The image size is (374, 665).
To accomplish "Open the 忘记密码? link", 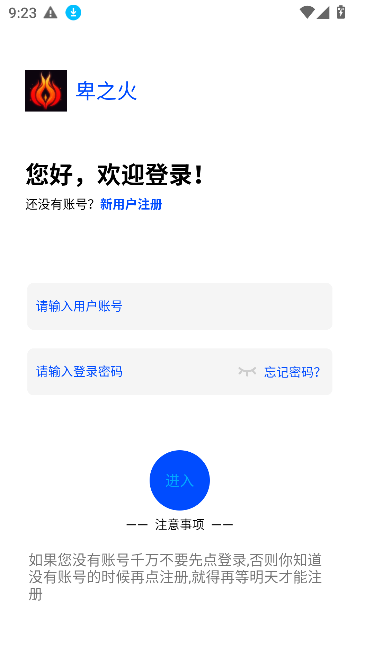I will point(292,372).
